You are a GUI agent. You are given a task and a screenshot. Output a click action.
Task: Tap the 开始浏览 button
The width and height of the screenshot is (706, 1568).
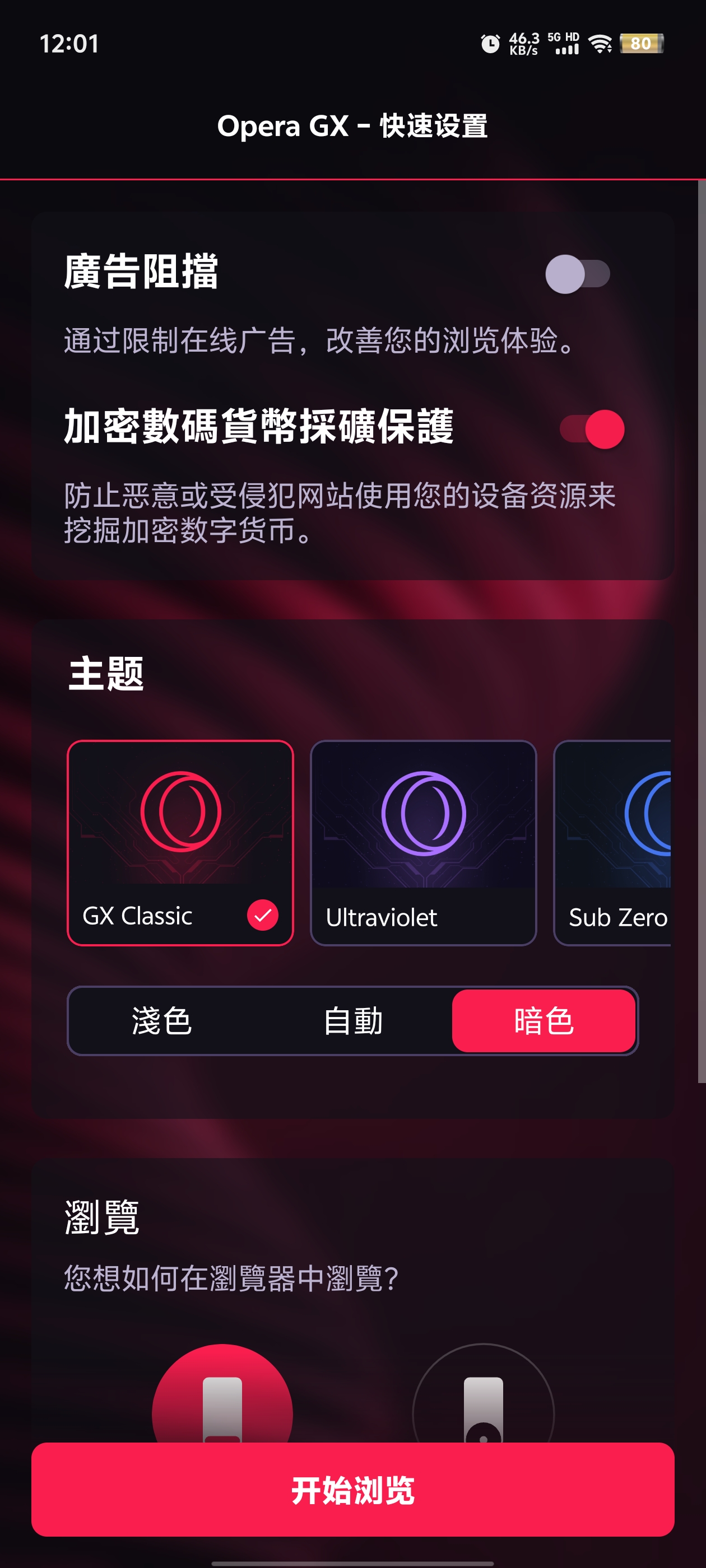(352, 1490)
